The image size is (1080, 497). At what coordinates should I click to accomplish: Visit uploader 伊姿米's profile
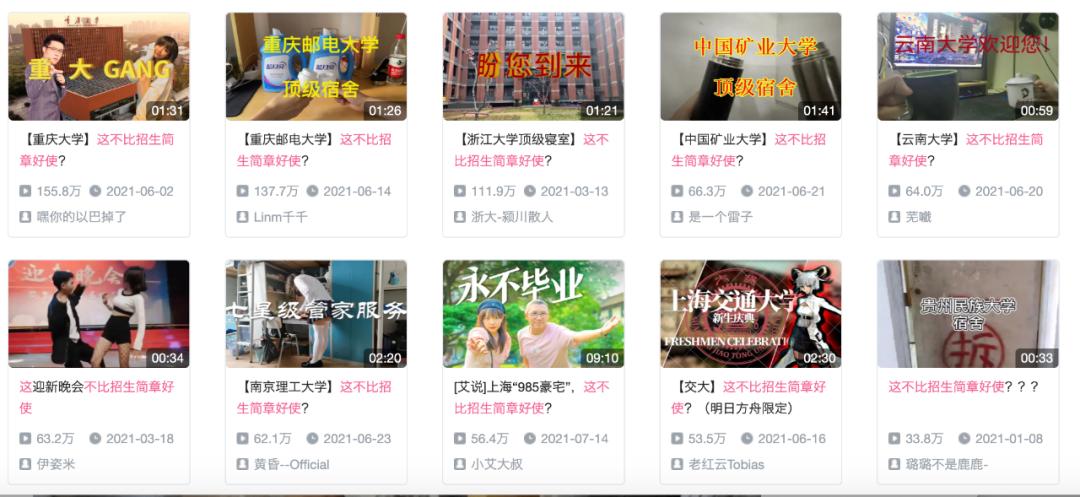tap(56, 464)
